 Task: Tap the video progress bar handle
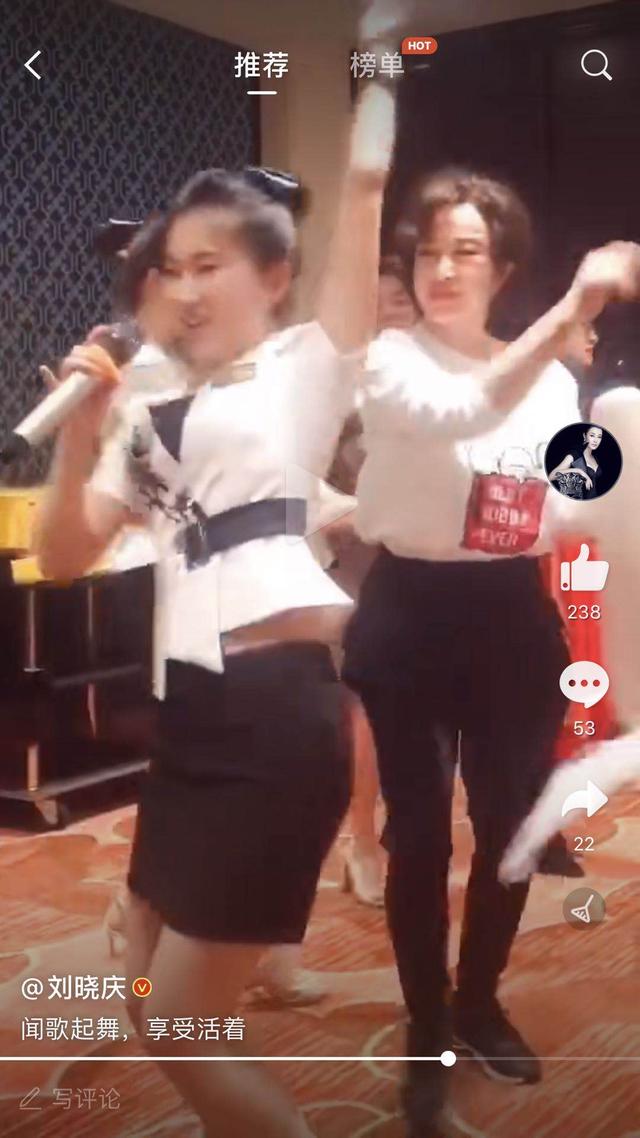pos(448,1058)
